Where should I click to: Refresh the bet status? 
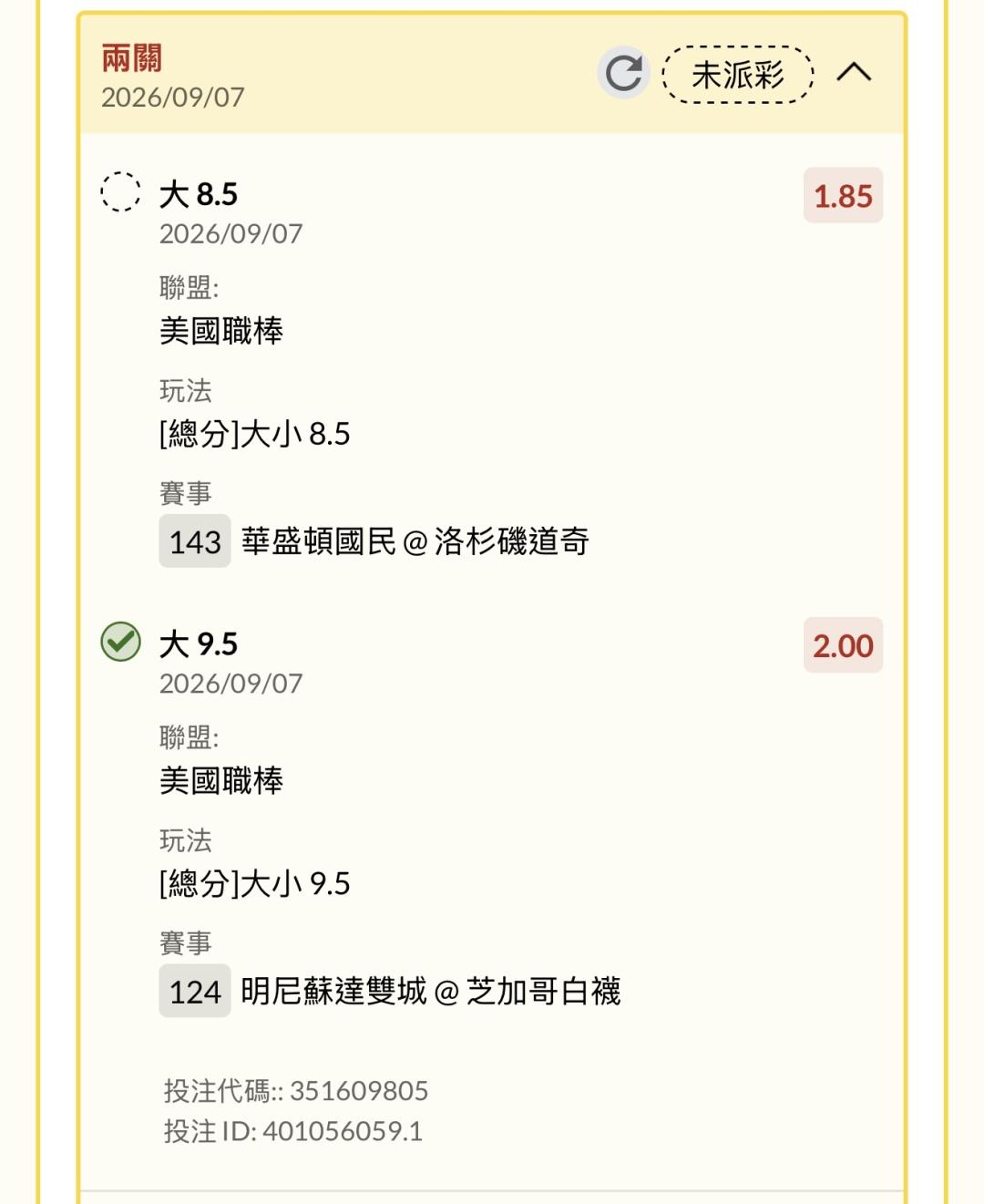tap(623, 73)
